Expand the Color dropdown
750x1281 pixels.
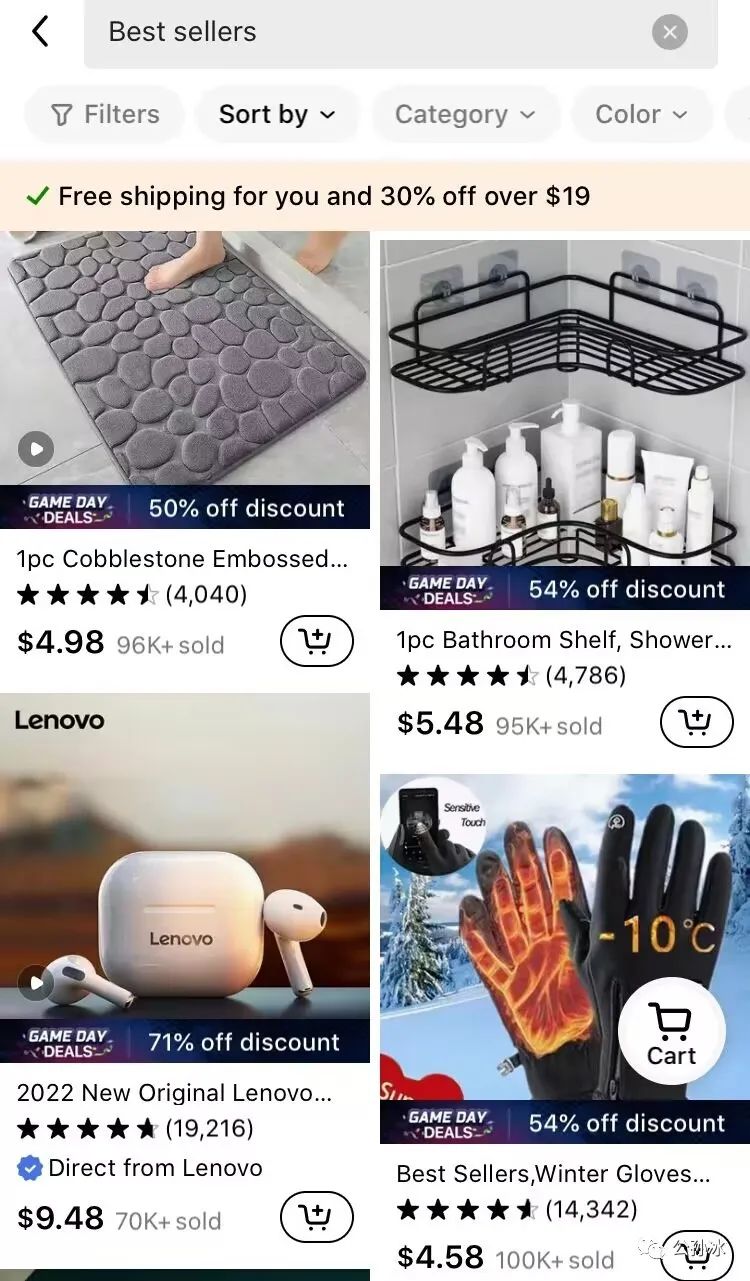641,114
